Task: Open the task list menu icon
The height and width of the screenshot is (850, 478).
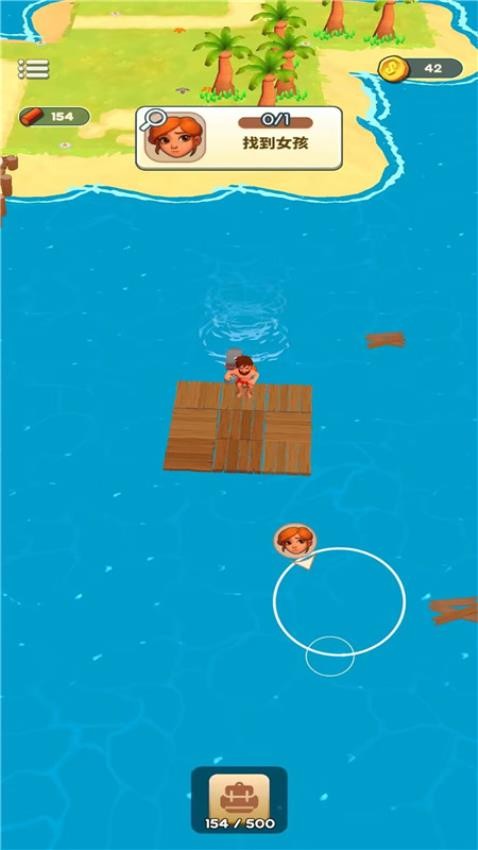Action: pyautogui.click(x=33, y=69)
